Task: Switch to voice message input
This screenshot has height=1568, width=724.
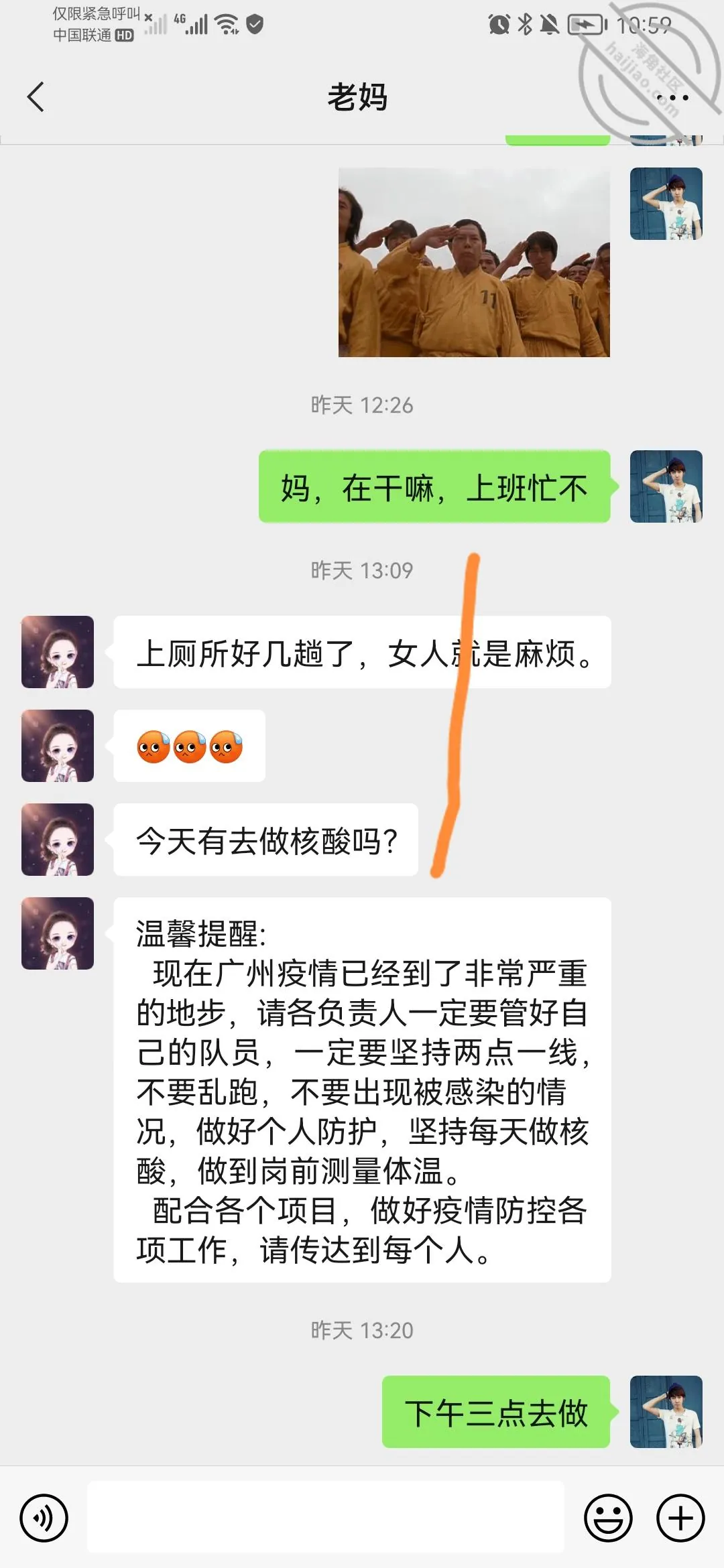Action: [44, 1518]
